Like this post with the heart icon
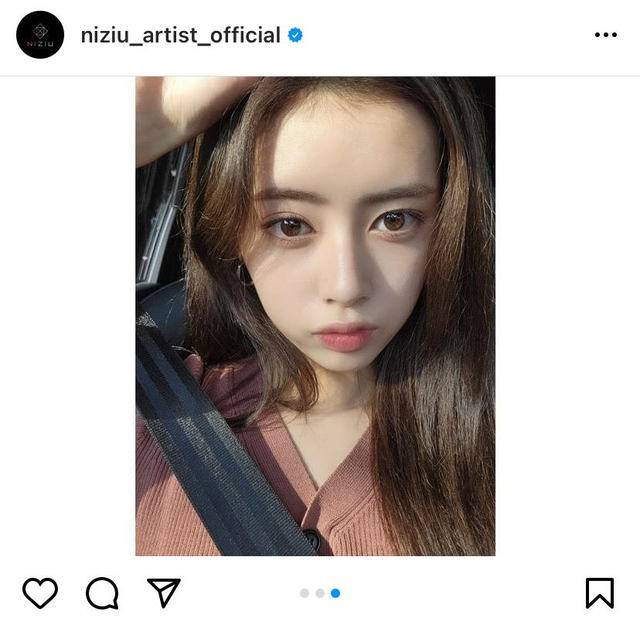Image resolution: width=640 pixels, height=618 pixels. coord(40,593)
